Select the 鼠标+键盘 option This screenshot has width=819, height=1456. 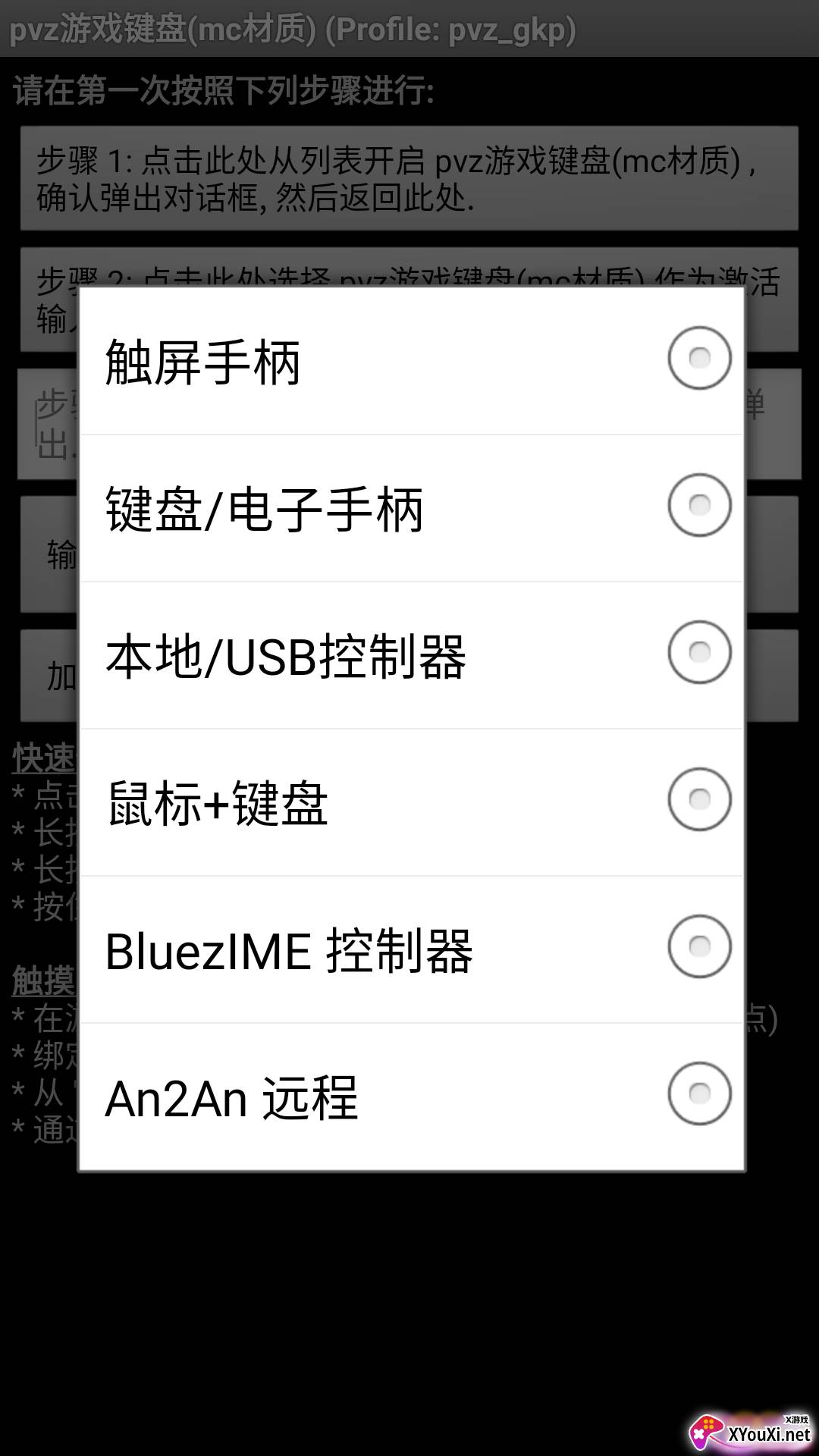[698, 799]
